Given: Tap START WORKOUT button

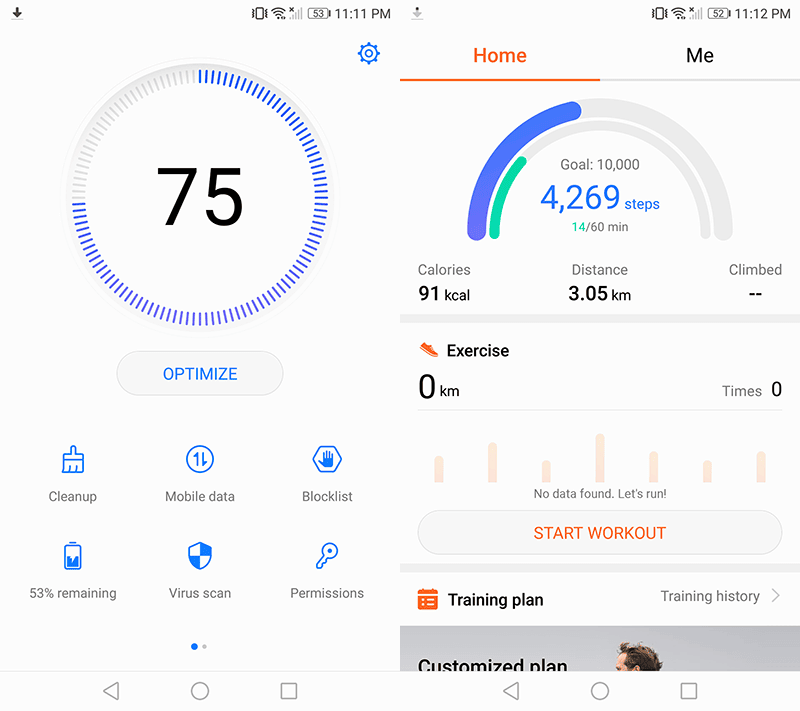Looking at the screenshot, I should 600,532.
